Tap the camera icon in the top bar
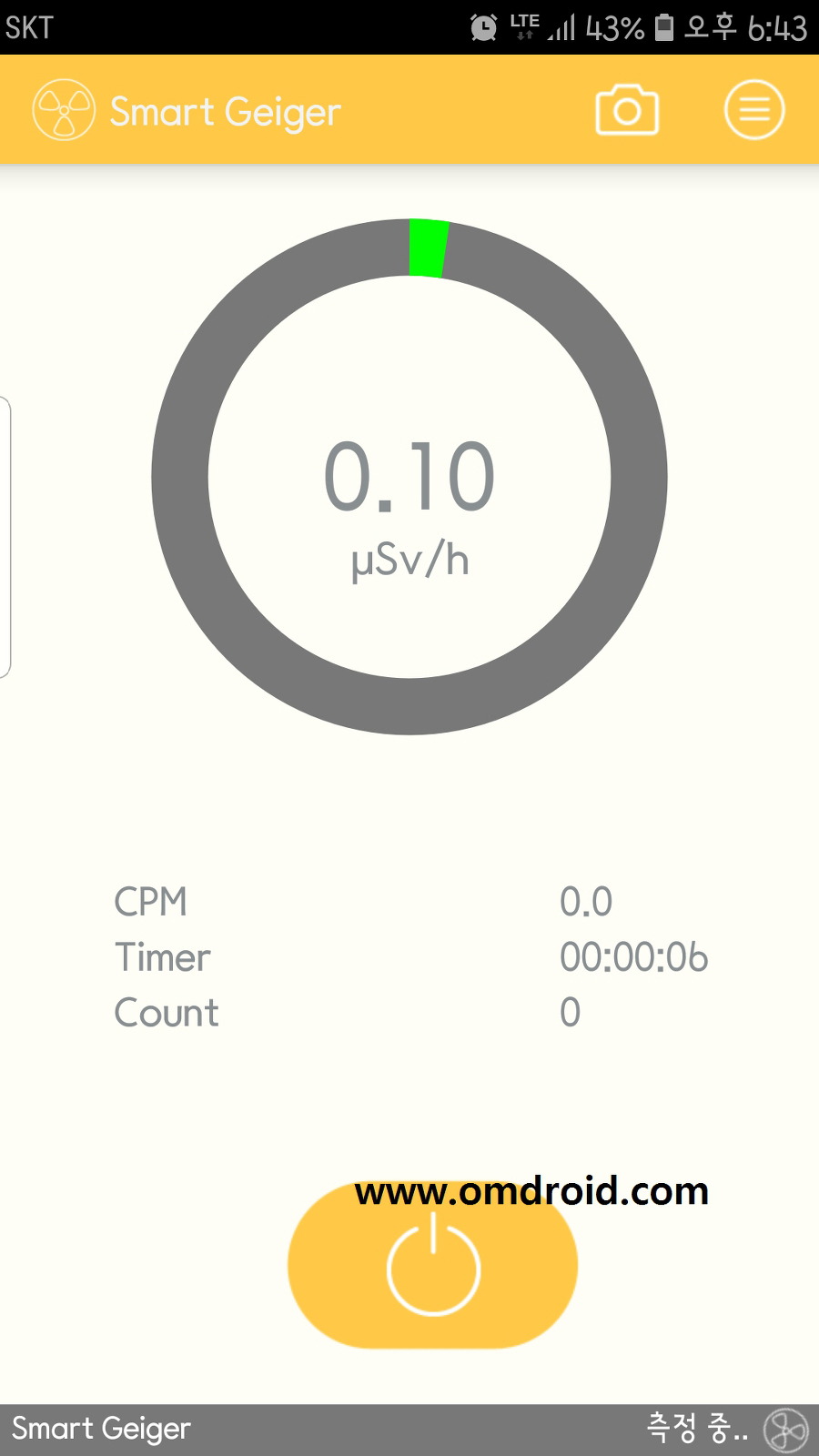 tap(627, 110)
